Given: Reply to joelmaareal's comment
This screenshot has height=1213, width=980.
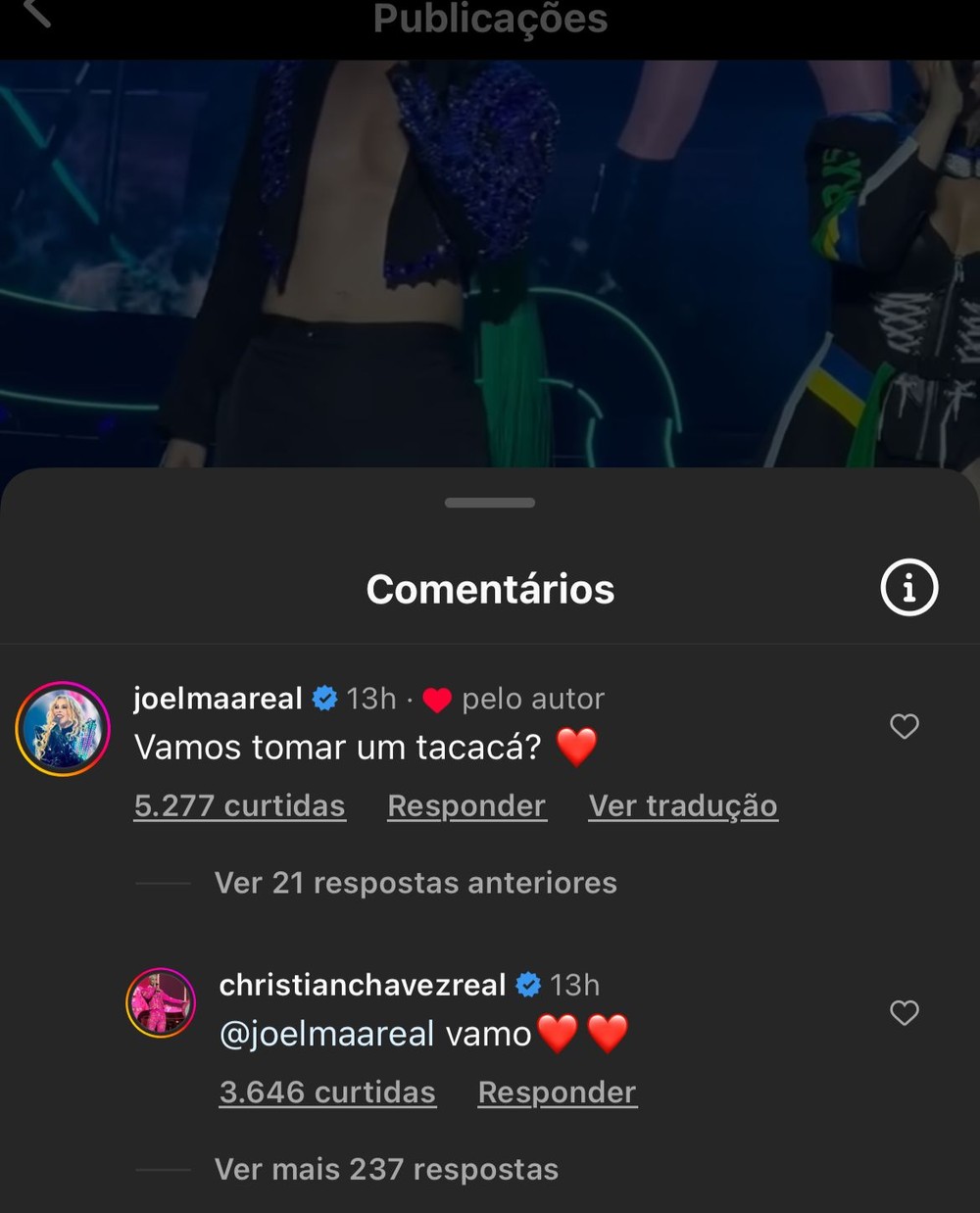Looking at the screenshot, I should tap(466, 805).
